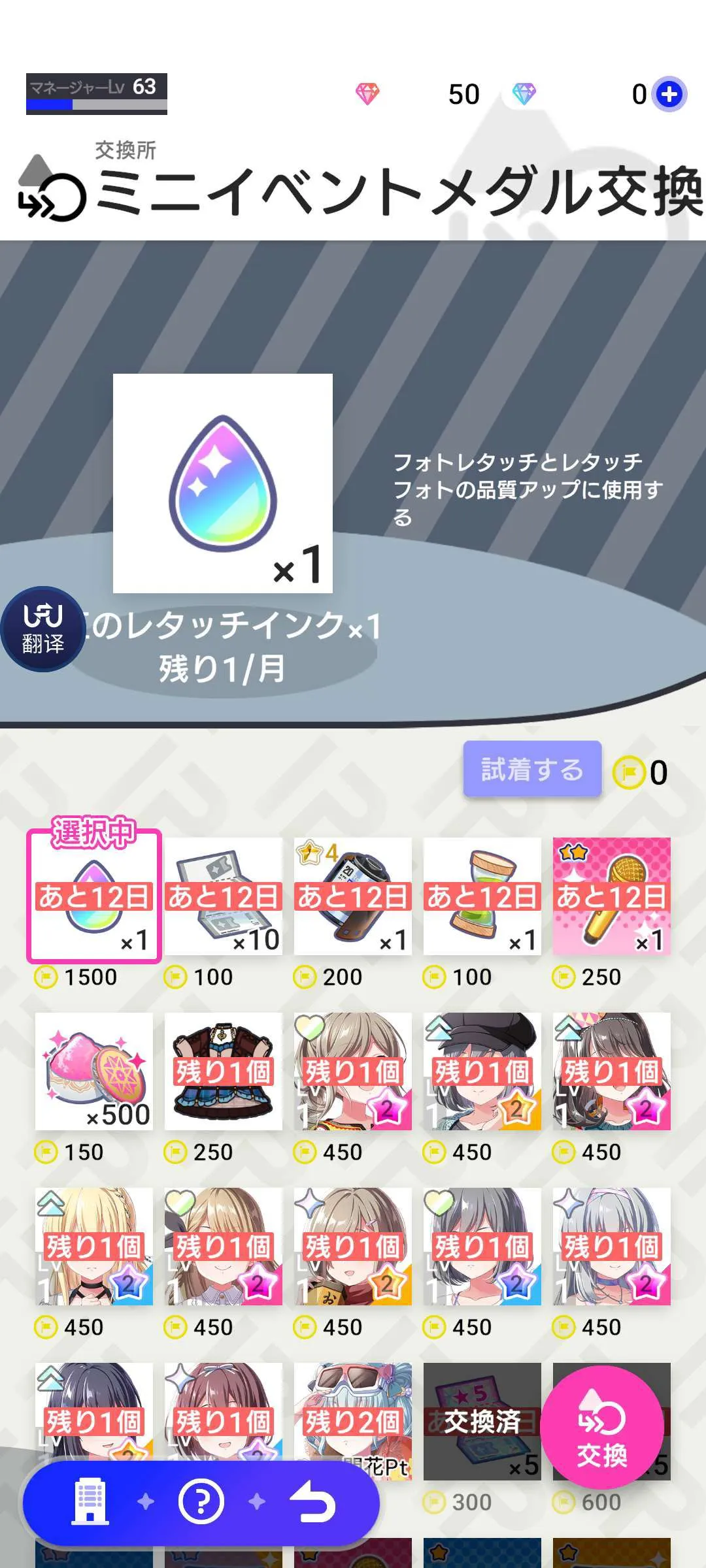This screenshot has width=706, height=1568.
Task: Tap the 試着する try-on button
Action: pyautogui.click(x=532, y=769)
